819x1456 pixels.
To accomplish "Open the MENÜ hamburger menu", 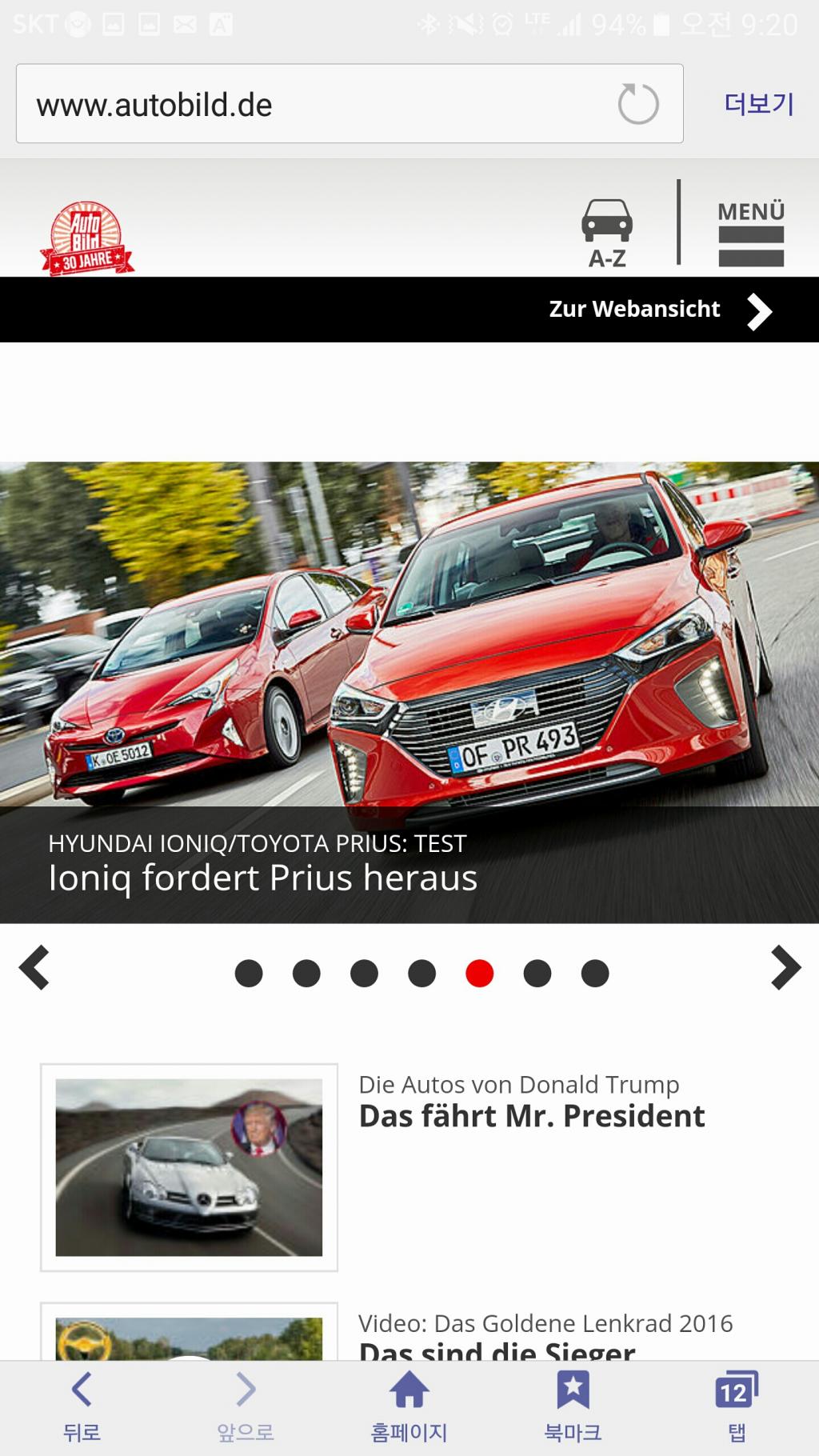I will [750, 232].
